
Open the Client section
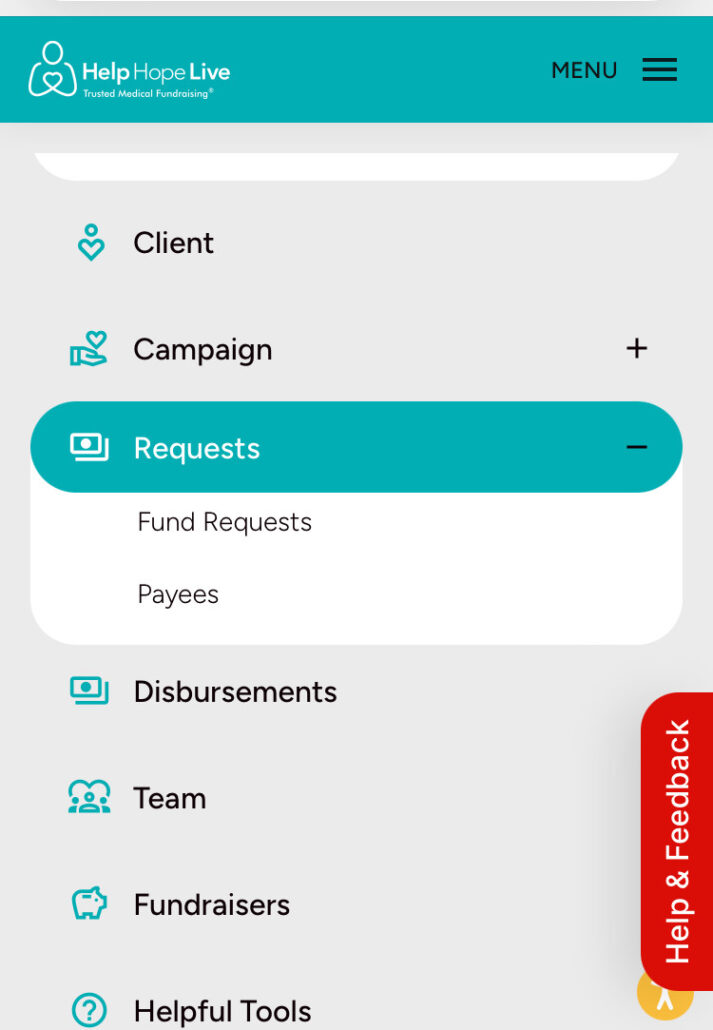click(173, 243)
